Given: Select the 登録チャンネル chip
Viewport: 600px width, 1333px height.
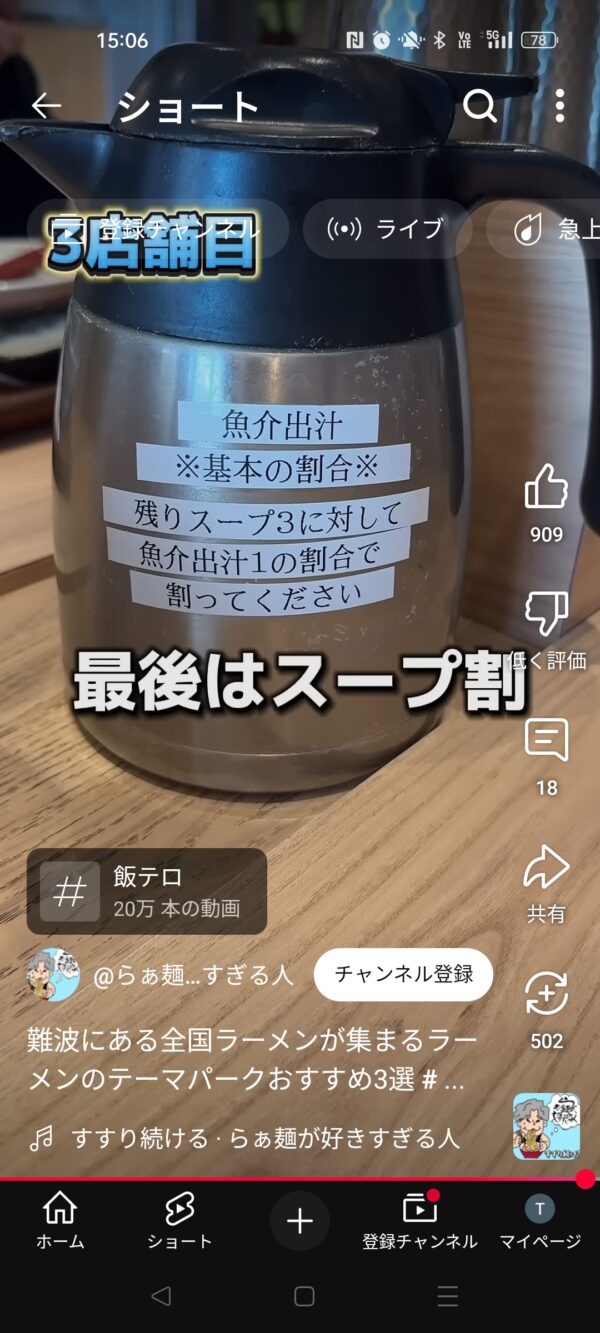Looking at the screenshot, I should pyautogui.click(x=158, y=229).
